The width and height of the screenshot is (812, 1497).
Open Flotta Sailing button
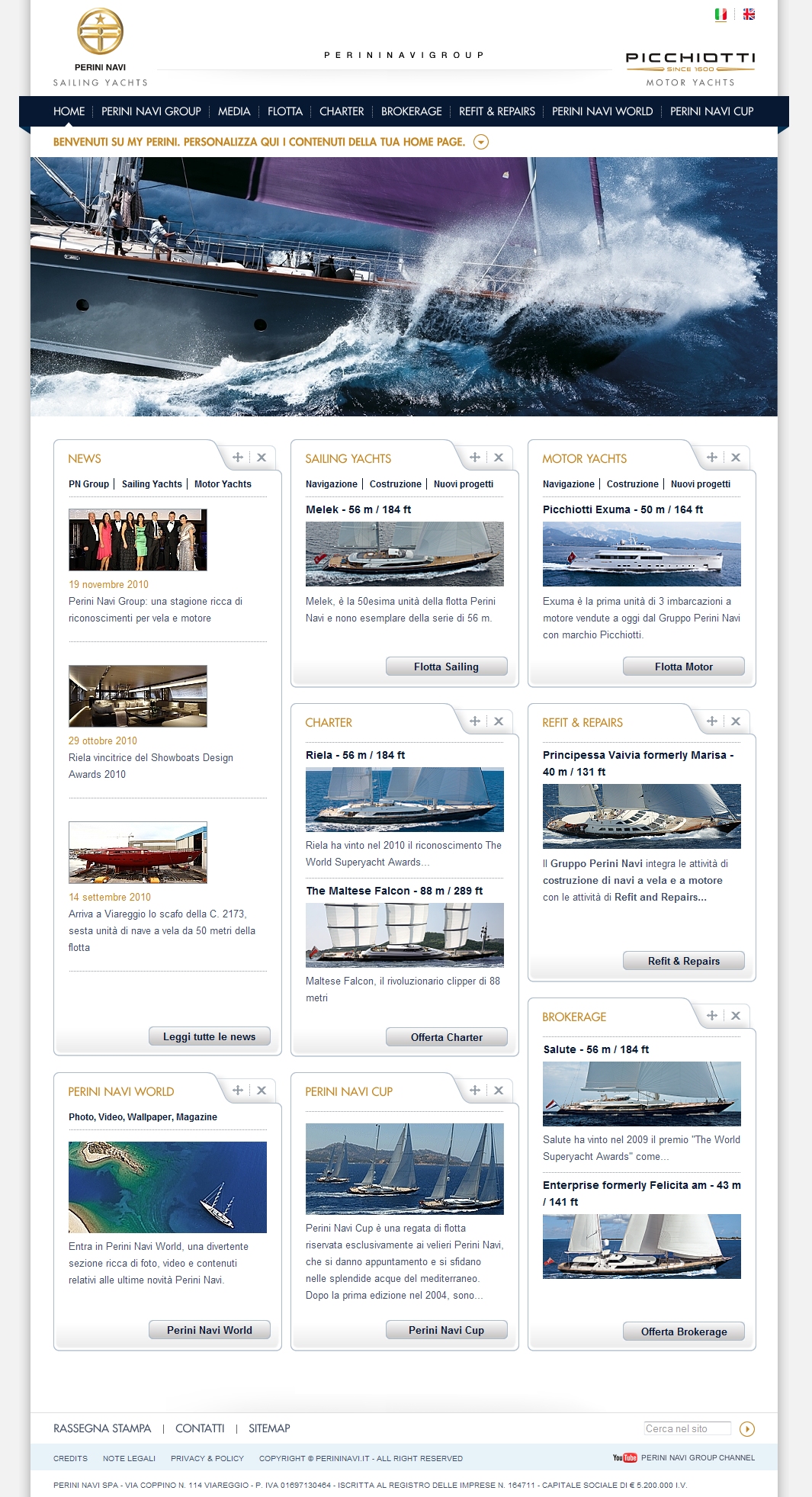pyautogui.click(x=446, y=667)
